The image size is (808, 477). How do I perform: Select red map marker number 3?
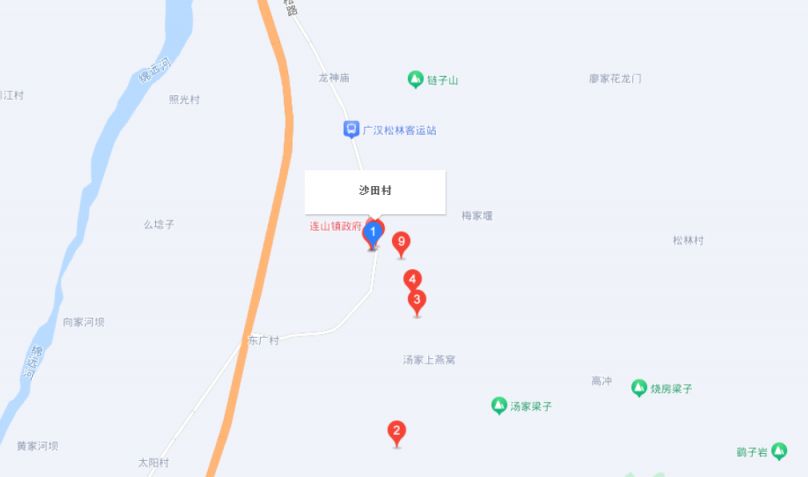click(x=417, y=300)
